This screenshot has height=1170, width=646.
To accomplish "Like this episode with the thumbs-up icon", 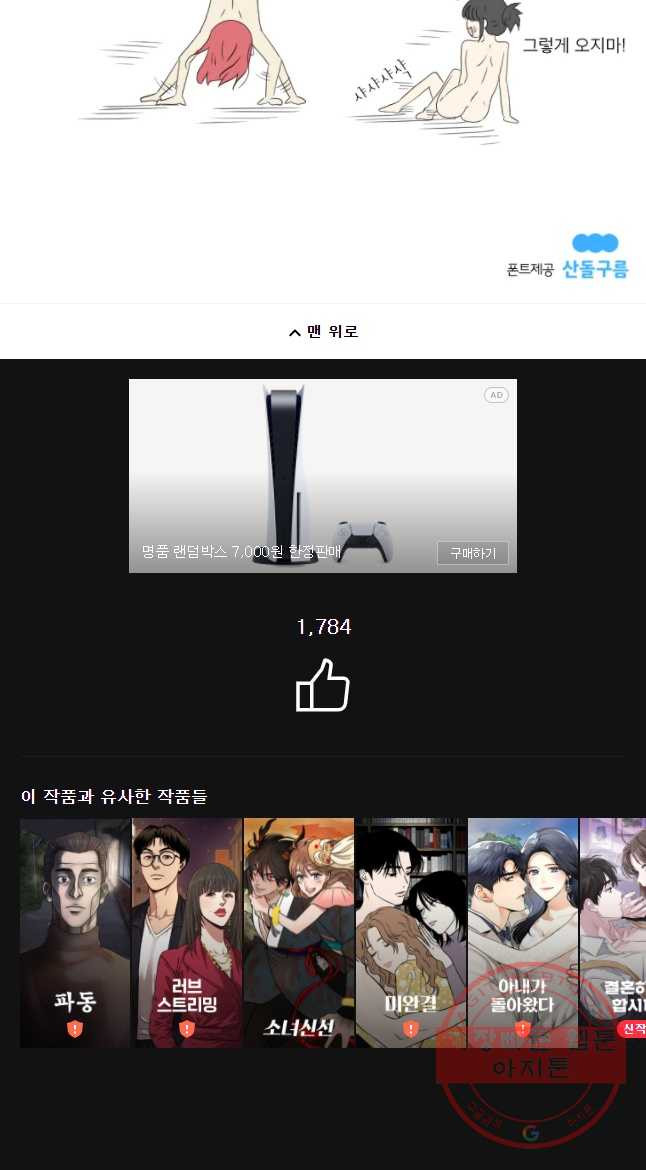I will pyautogui.click(x=323, y=685).
